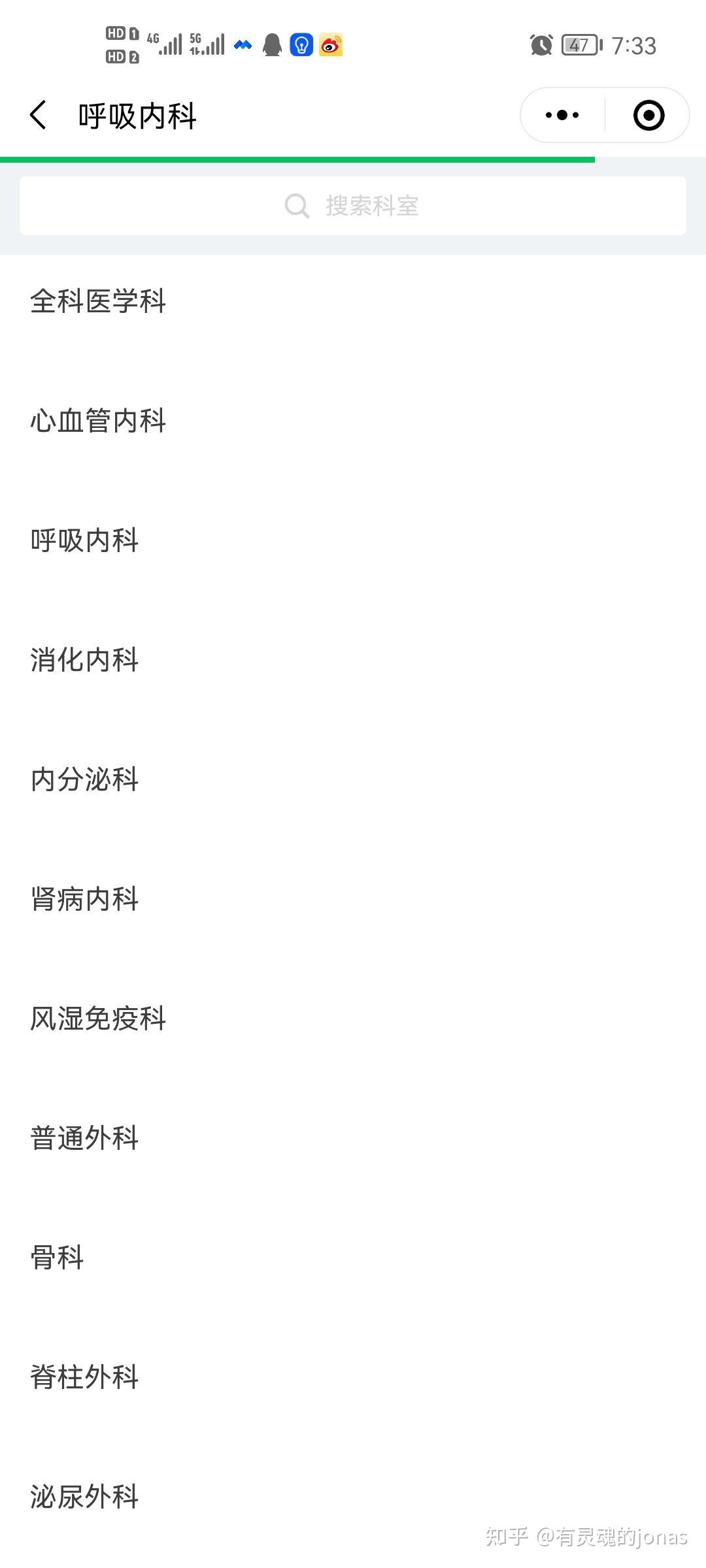
Task: Go back using the arrow icon
Action: (39, 116)
